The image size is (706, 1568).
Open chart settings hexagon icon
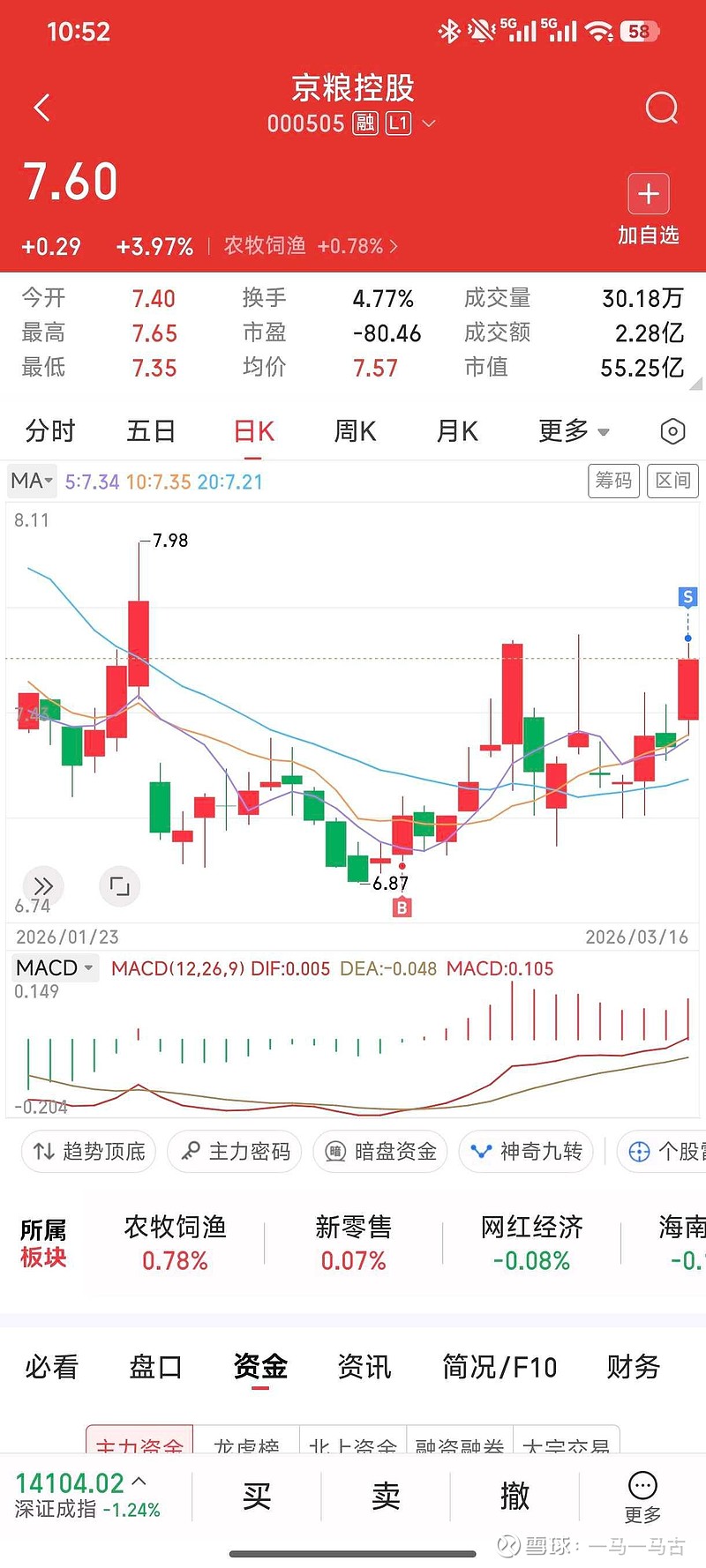672,431
